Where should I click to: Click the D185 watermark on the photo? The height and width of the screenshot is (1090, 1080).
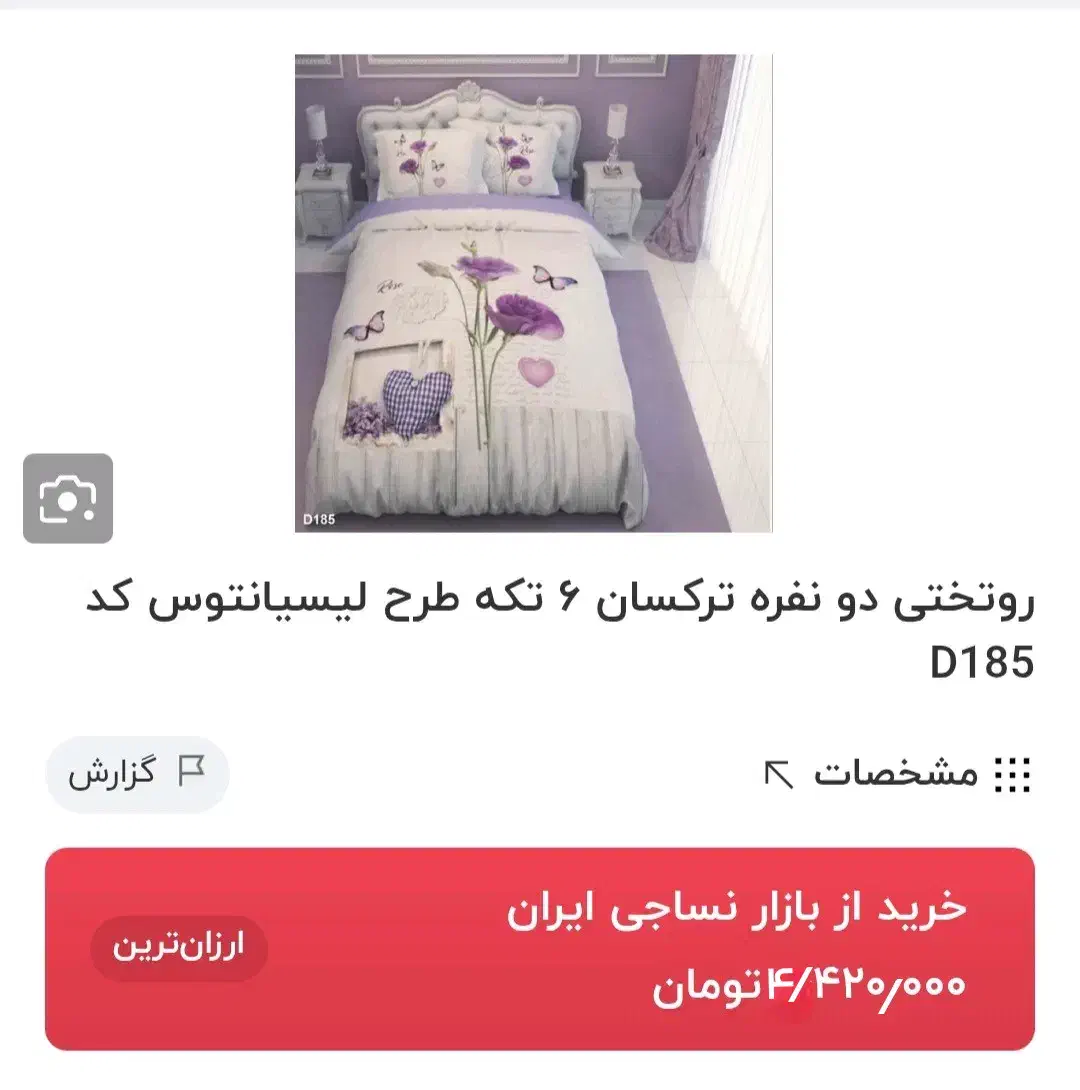click(317, 518)
